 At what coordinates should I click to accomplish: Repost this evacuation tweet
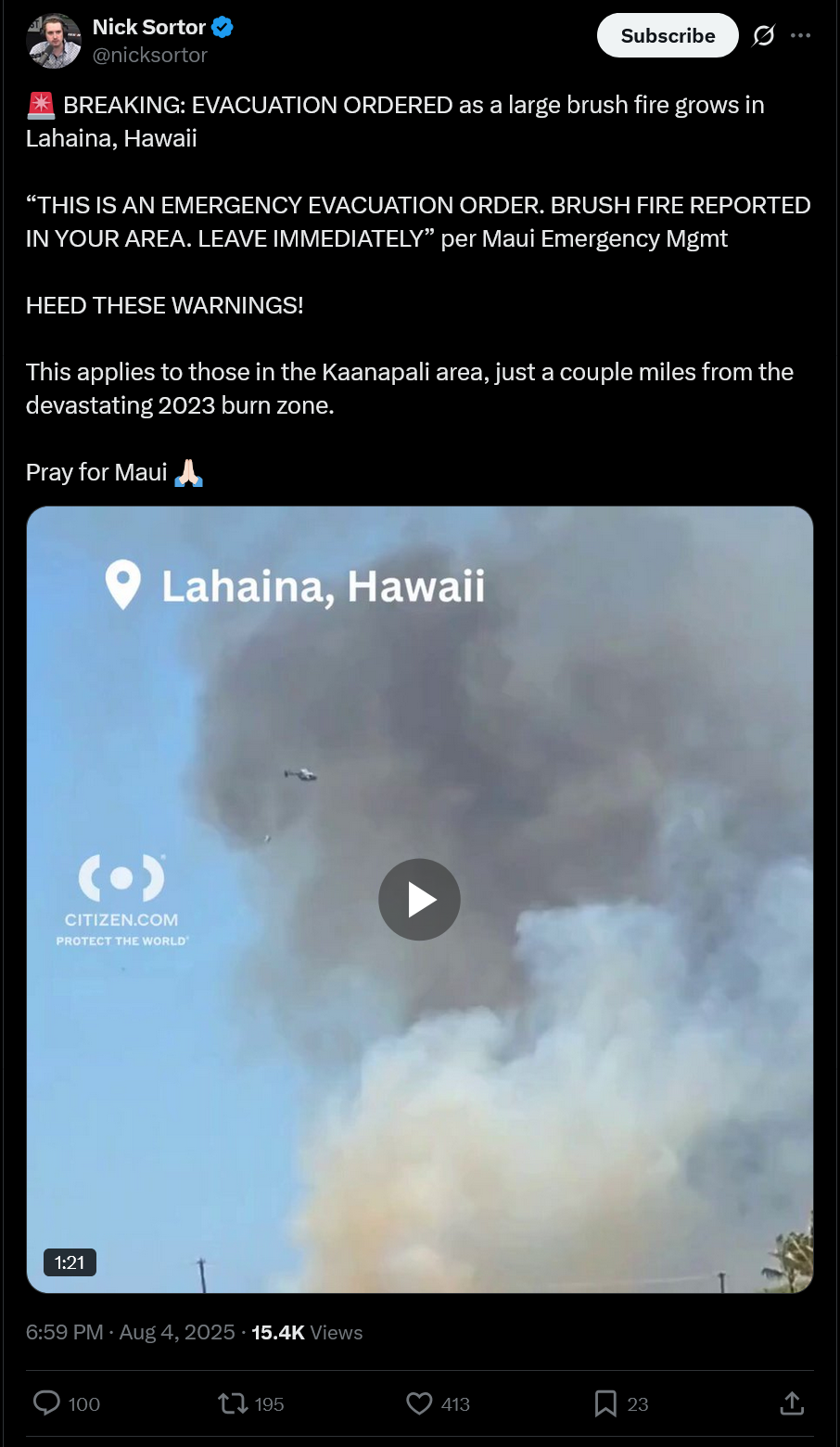point(232,1403)
